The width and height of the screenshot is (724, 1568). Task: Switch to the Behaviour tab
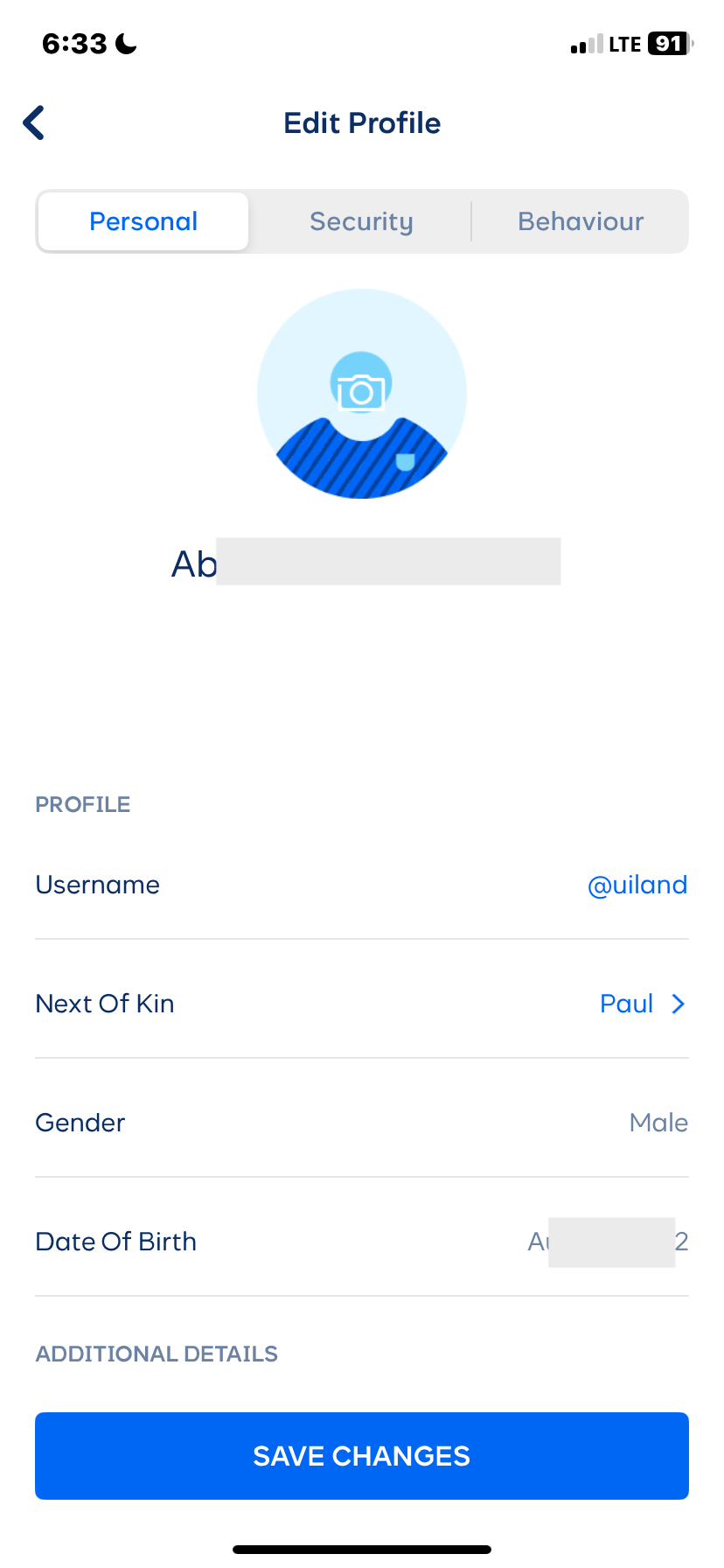580,221
